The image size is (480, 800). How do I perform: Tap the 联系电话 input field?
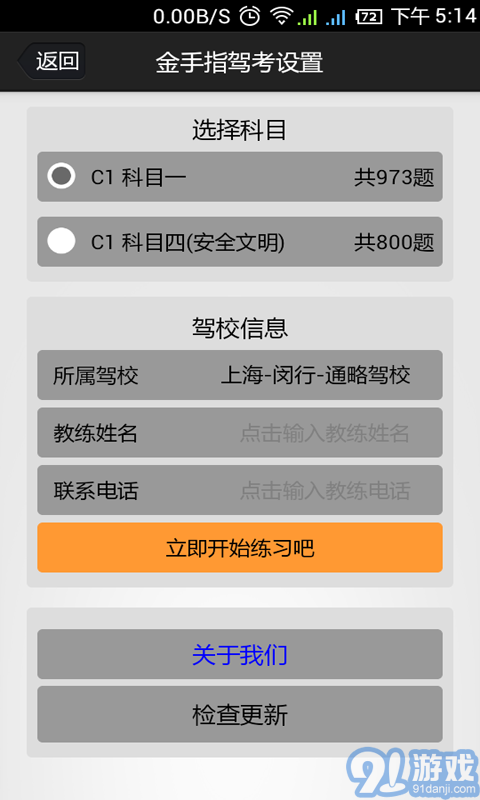point(240,490)
